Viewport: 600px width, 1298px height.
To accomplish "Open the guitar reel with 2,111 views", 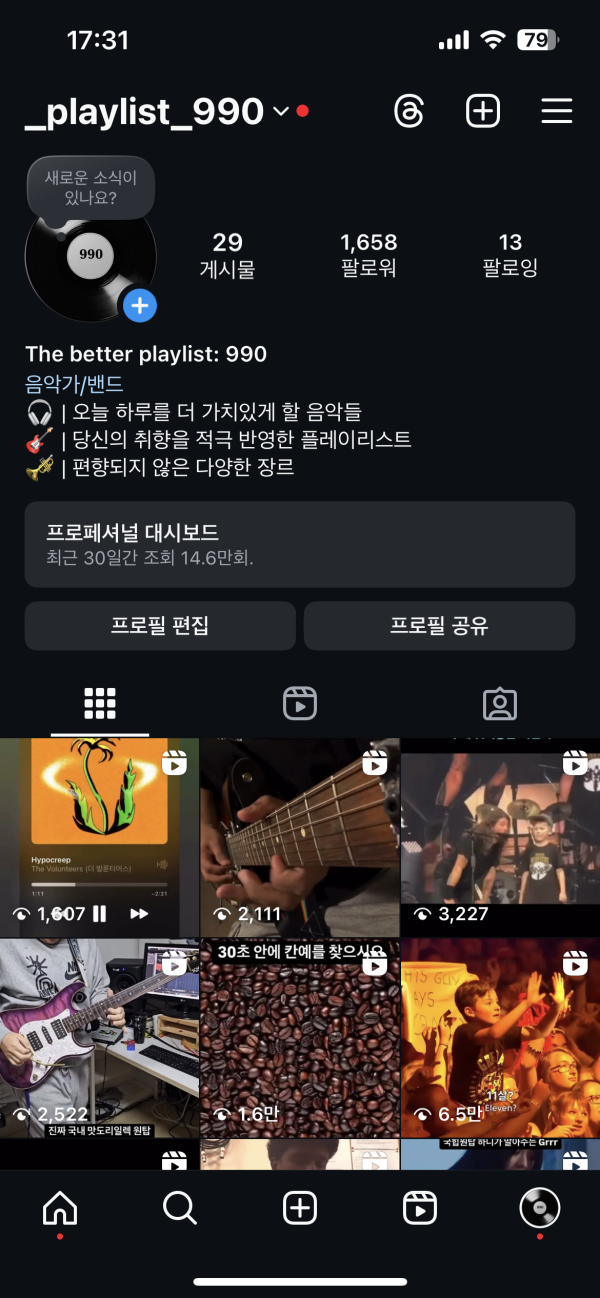I will coord(300,830).
